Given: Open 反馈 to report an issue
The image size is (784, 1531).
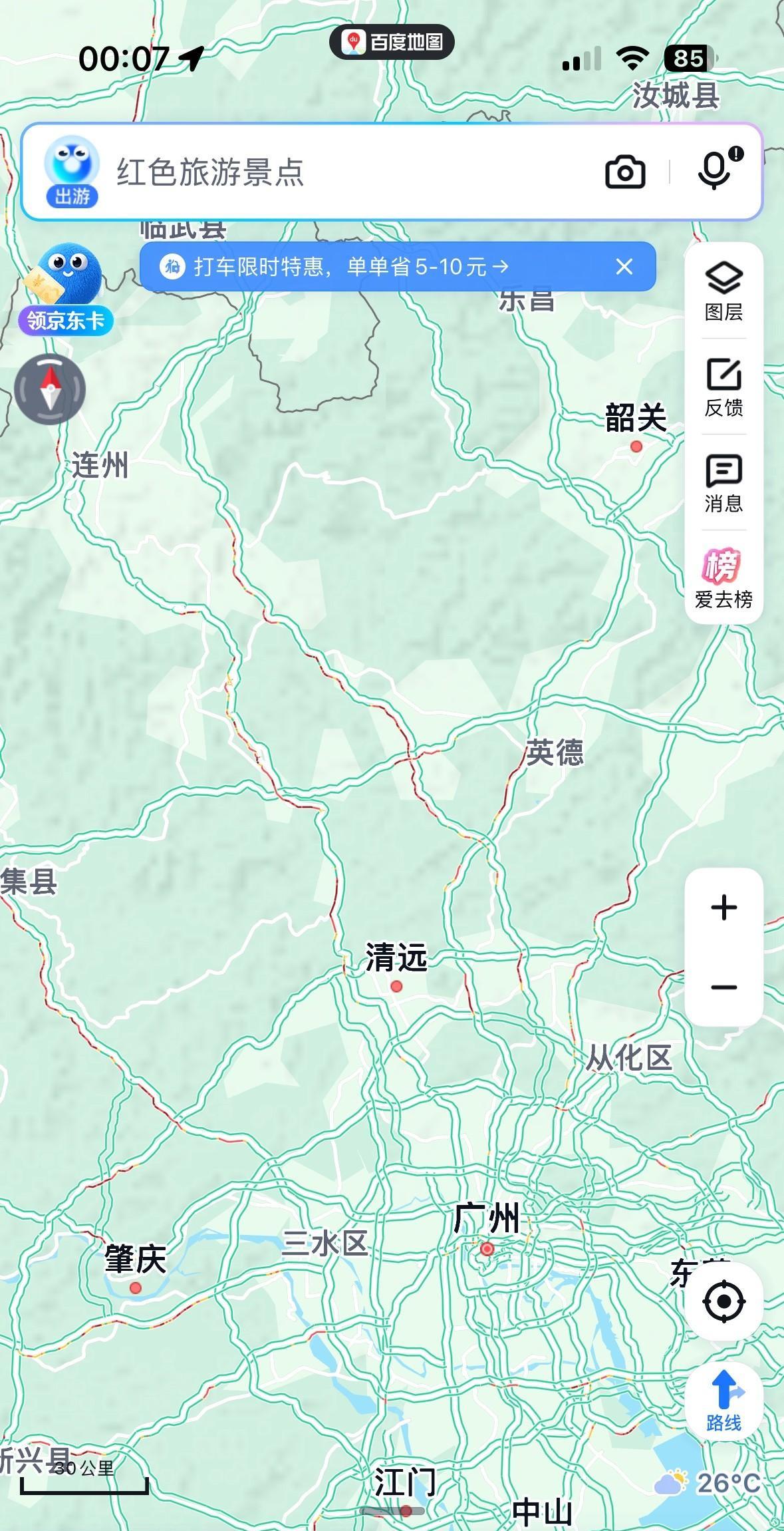Looking at the screenshot, I should click(723, 387).
